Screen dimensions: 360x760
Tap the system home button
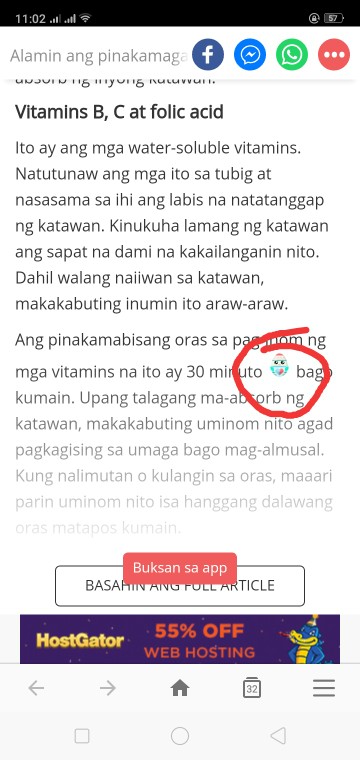(180, 736)
